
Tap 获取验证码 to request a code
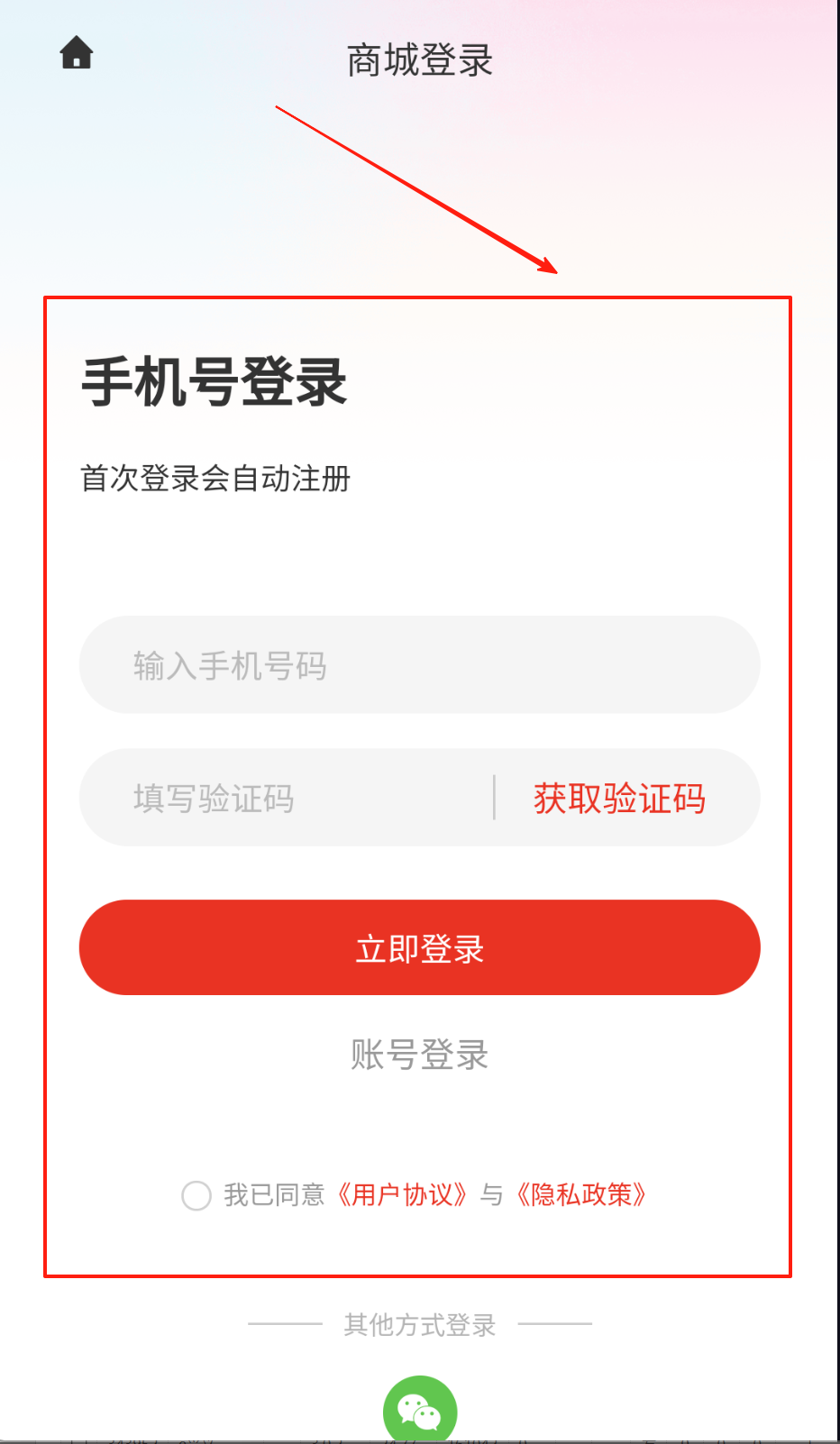[x=619, y=799]
